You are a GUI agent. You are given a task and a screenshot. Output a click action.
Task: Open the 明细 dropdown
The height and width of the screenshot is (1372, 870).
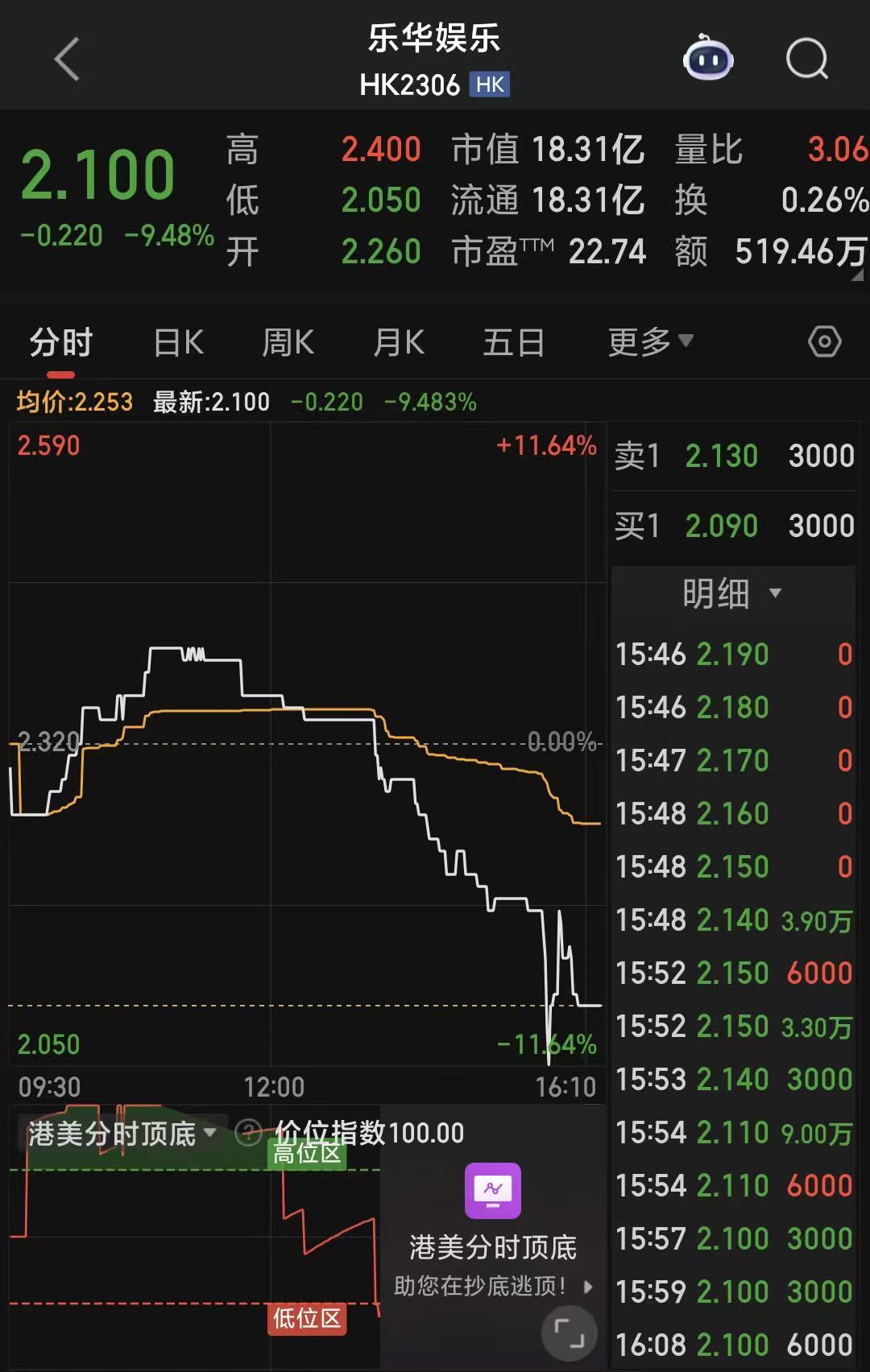[733, 593]
